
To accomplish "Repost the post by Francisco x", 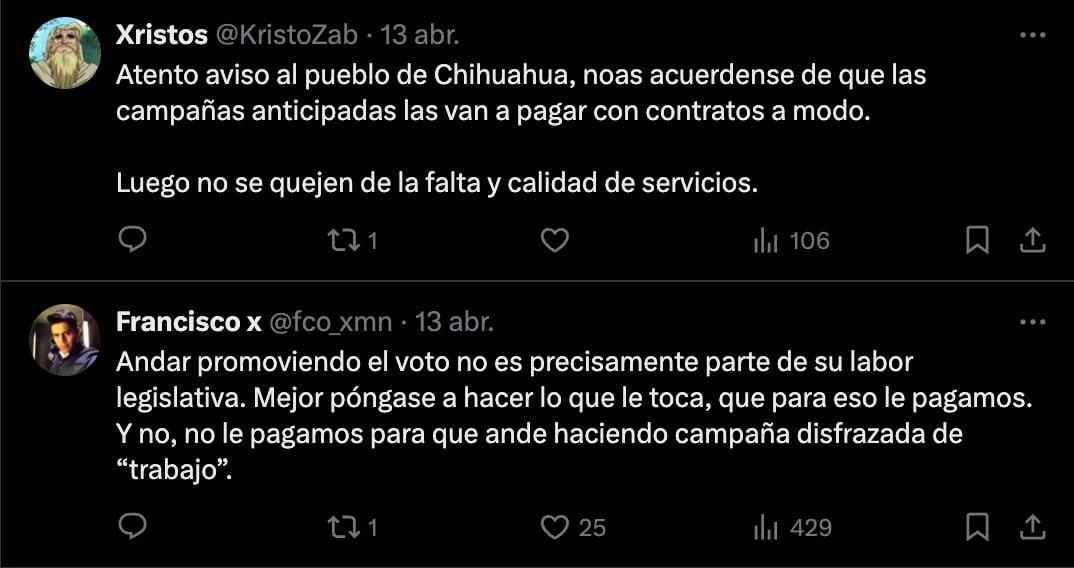I will 343,526.
